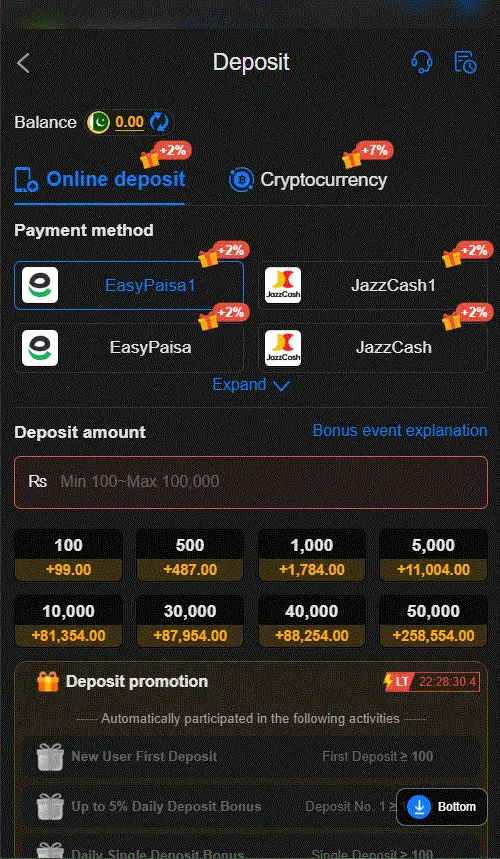Pick the 1,000 deposit amount
This screenshot has width=500, height=859.
click(312, 556)
